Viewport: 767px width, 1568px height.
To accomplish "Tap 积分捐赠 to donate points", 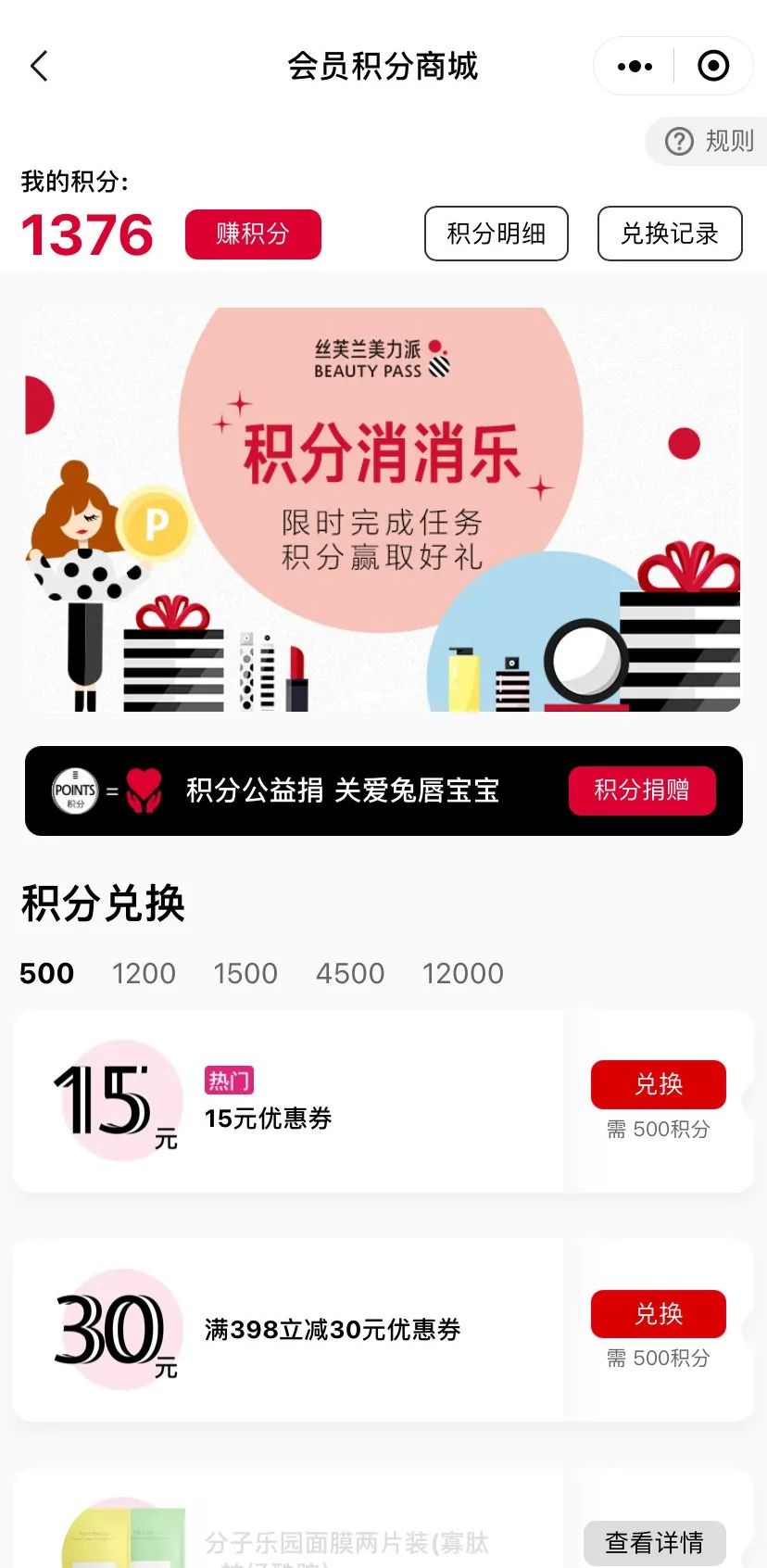I will coord(641,790).
